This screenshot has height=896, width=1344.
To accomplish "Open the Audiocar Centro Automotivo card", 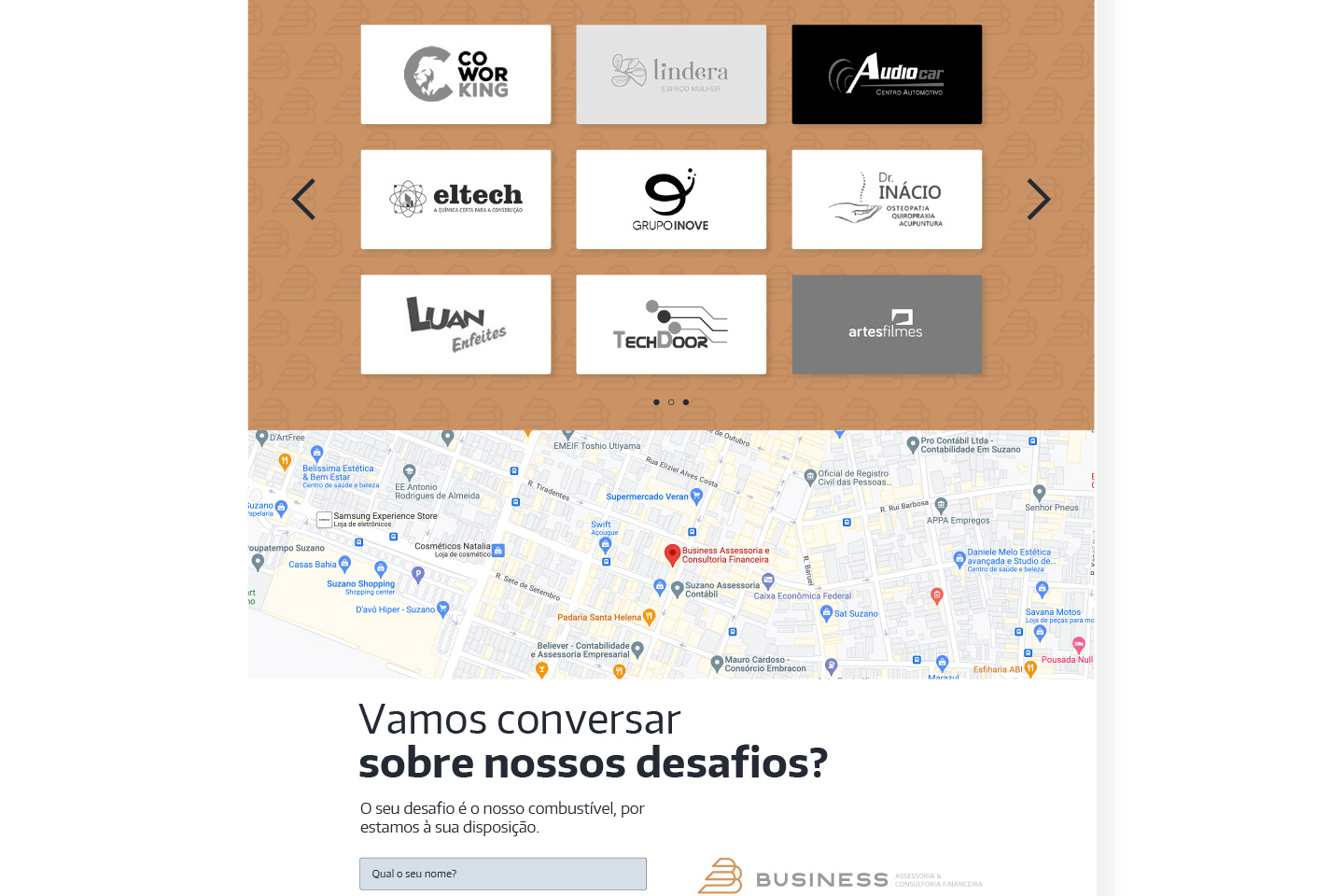I will point(887,75).
